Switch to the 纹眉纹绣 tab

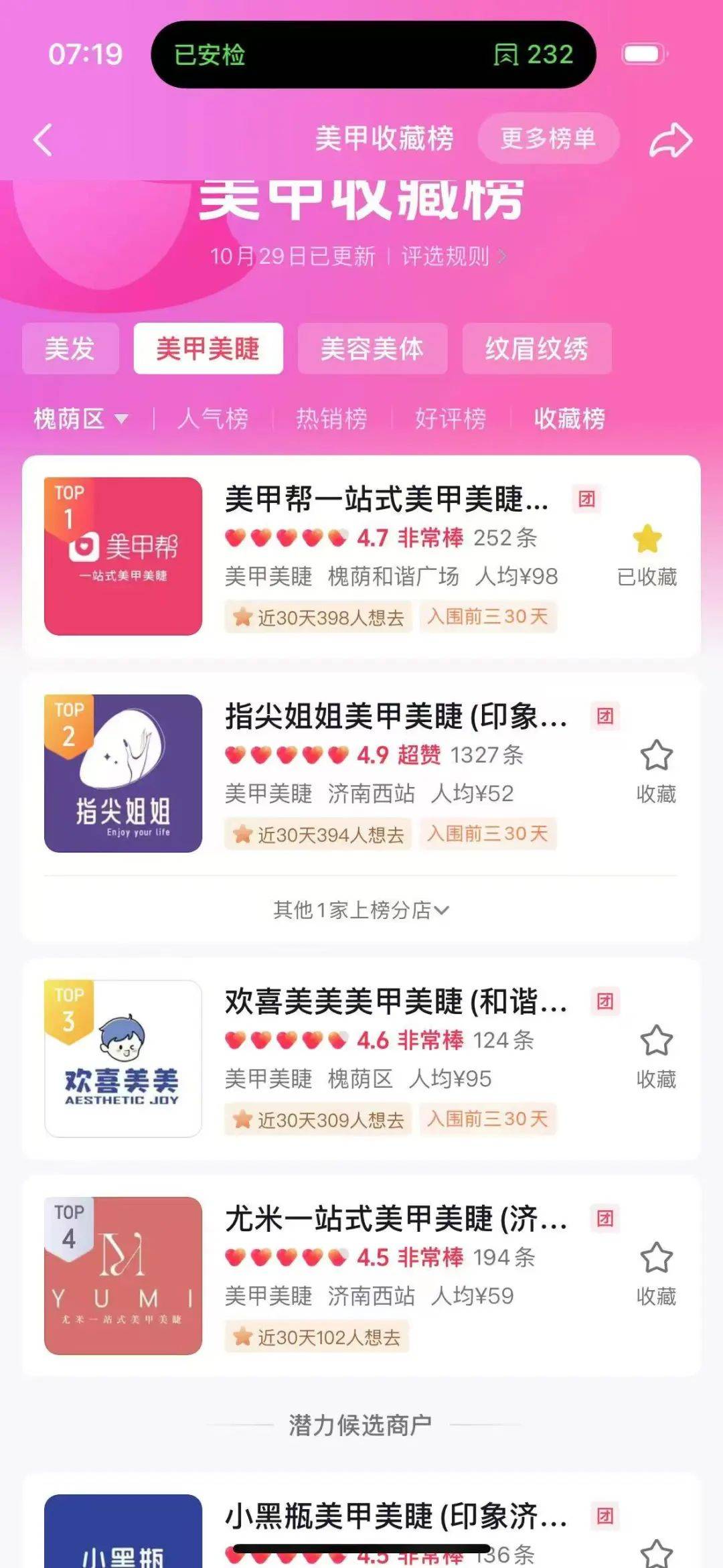[537, 348]
